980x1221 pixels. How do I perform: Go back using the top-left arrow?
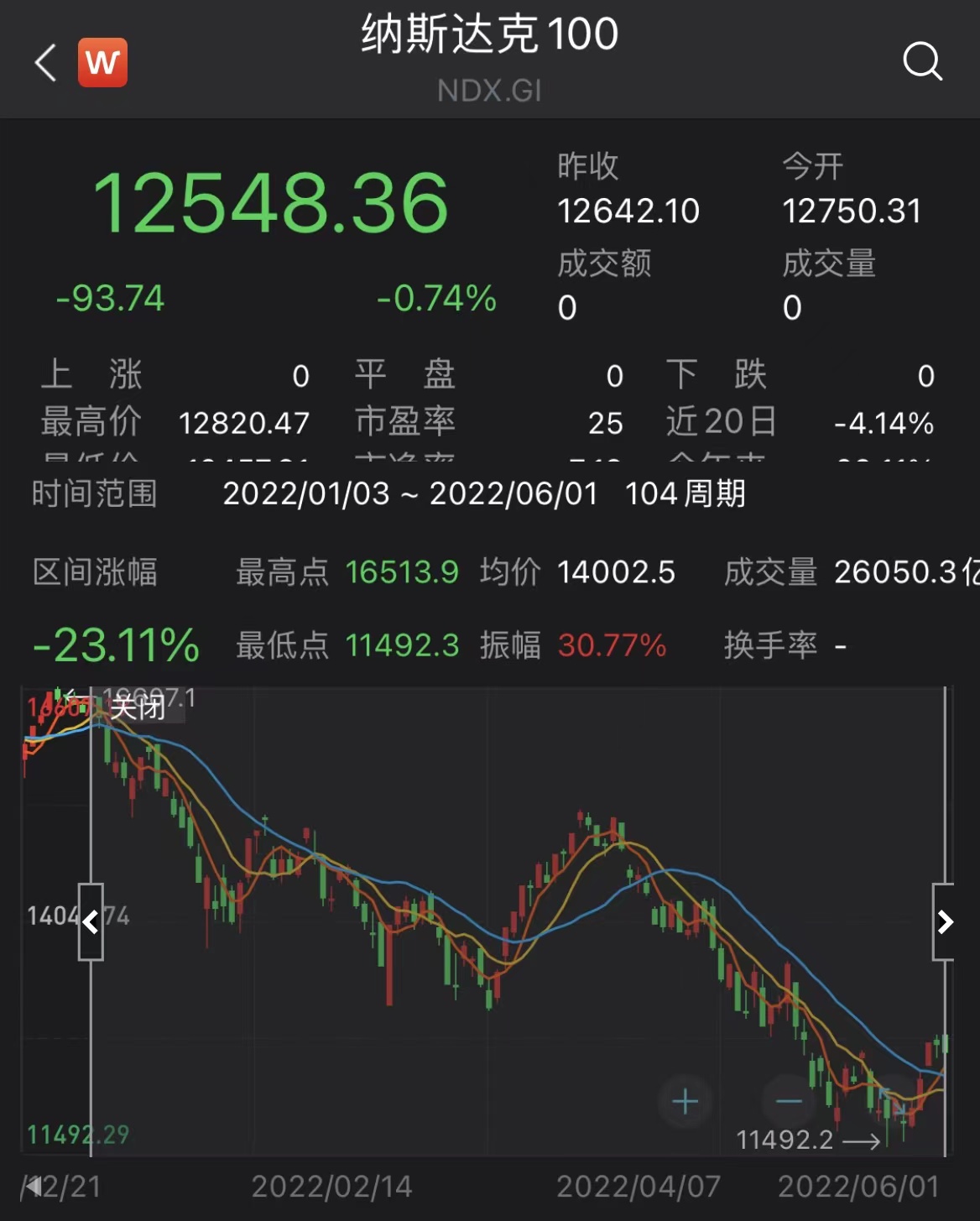click(x=46, y=63)
